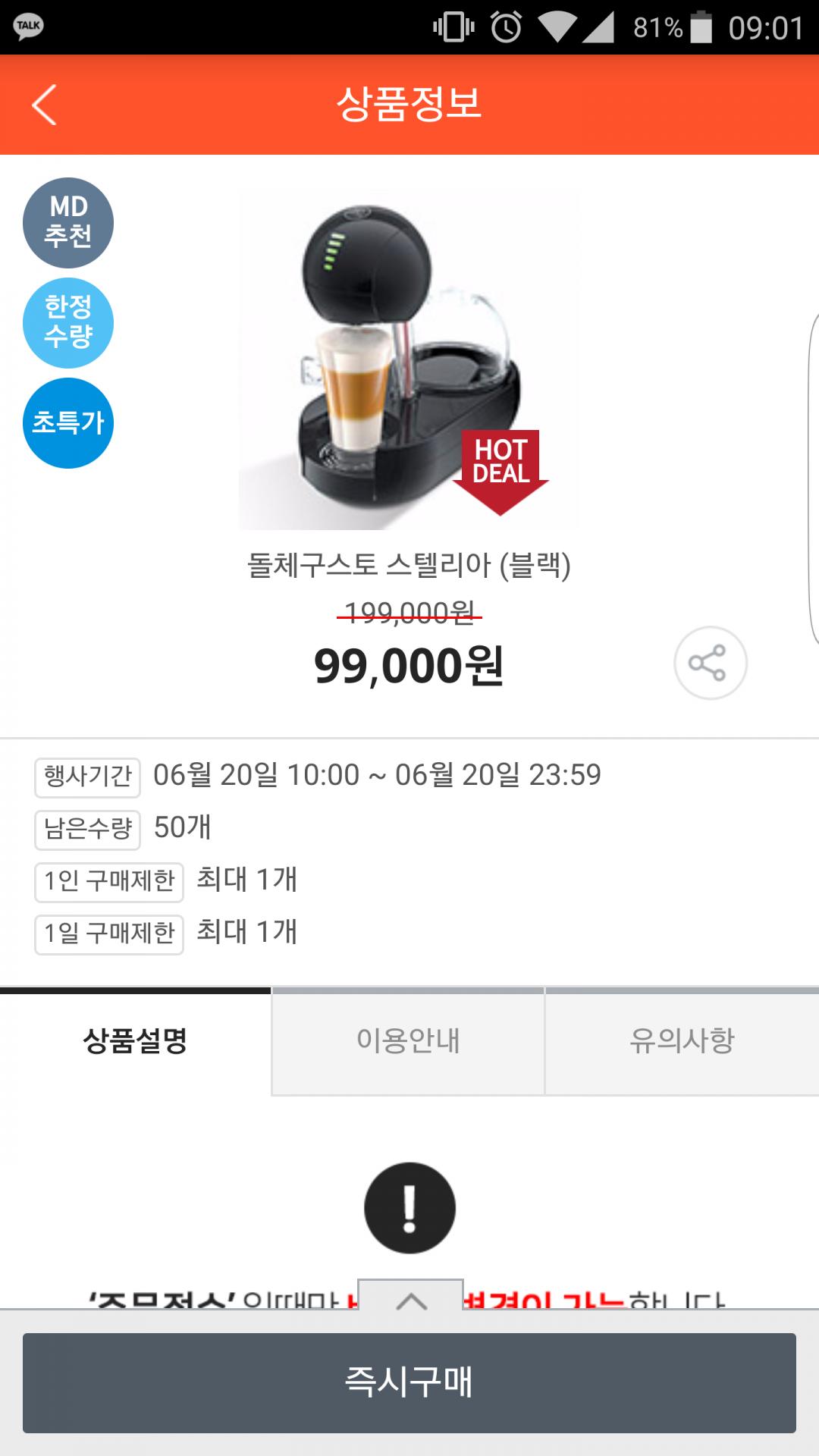Open the 이용안내 tab
Viewport: 819px width, 1456px height.
(x=408, y=1041)
